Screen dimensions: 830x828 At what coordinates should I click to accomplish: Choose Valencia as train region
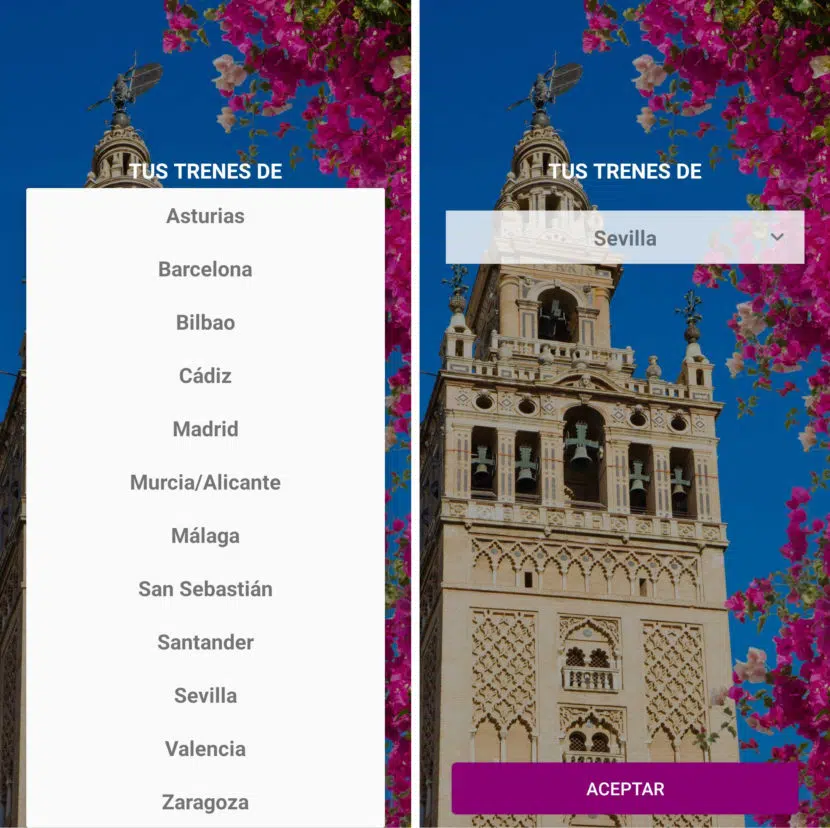click(x=205, y=749)
